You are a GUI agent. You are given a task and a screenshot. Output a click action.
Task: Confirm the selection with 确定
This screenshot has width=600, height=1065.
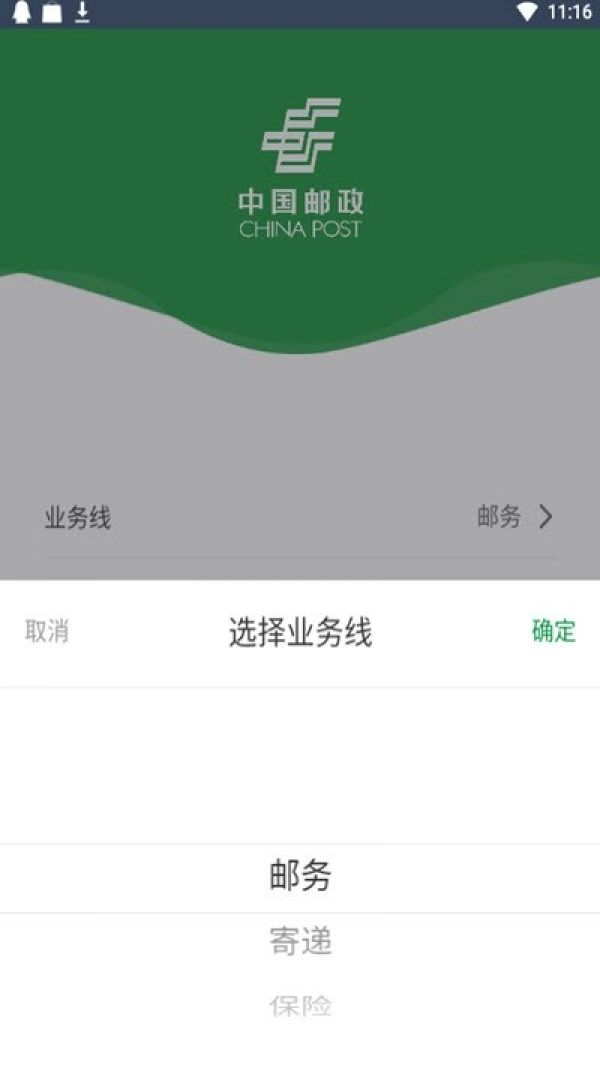coord(553,632)
